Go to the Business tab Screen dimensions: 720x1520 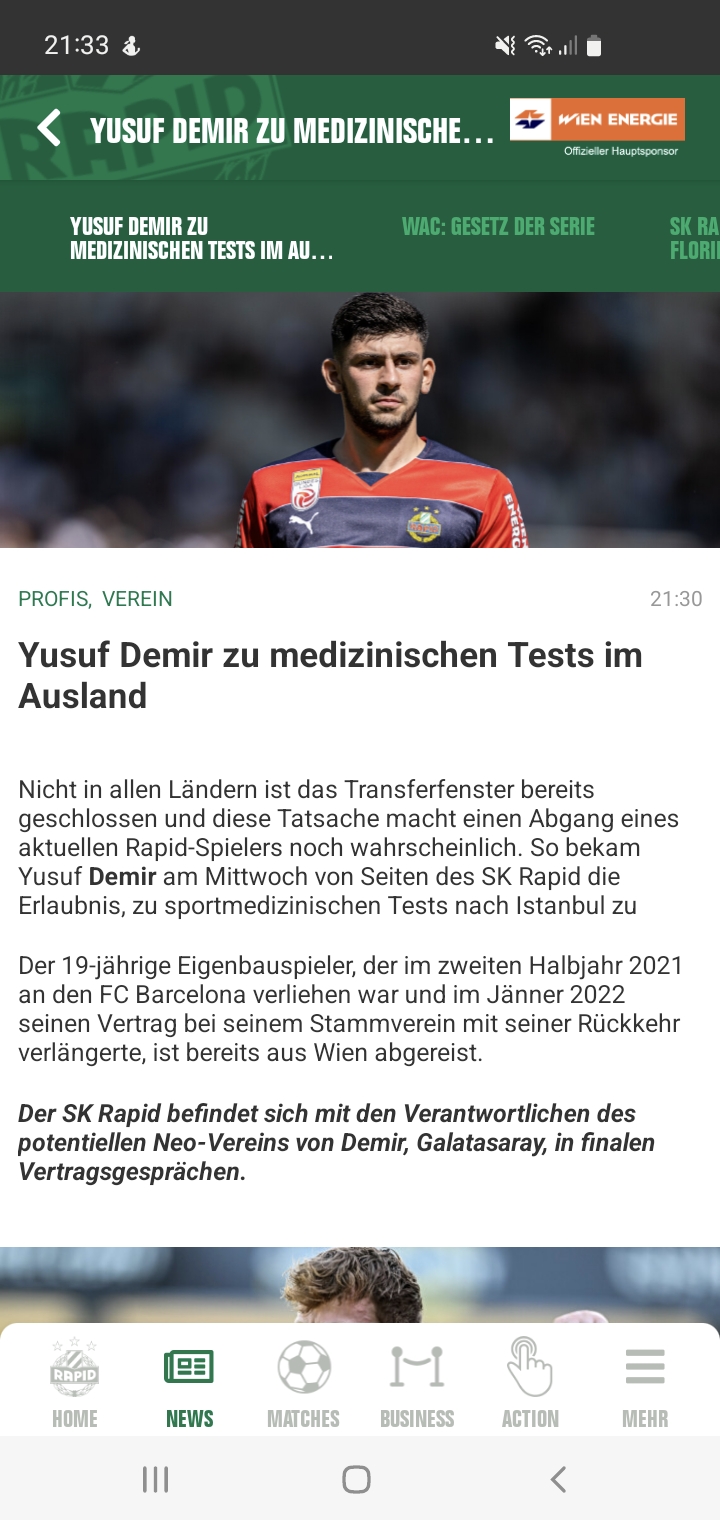click(417, 1384)
